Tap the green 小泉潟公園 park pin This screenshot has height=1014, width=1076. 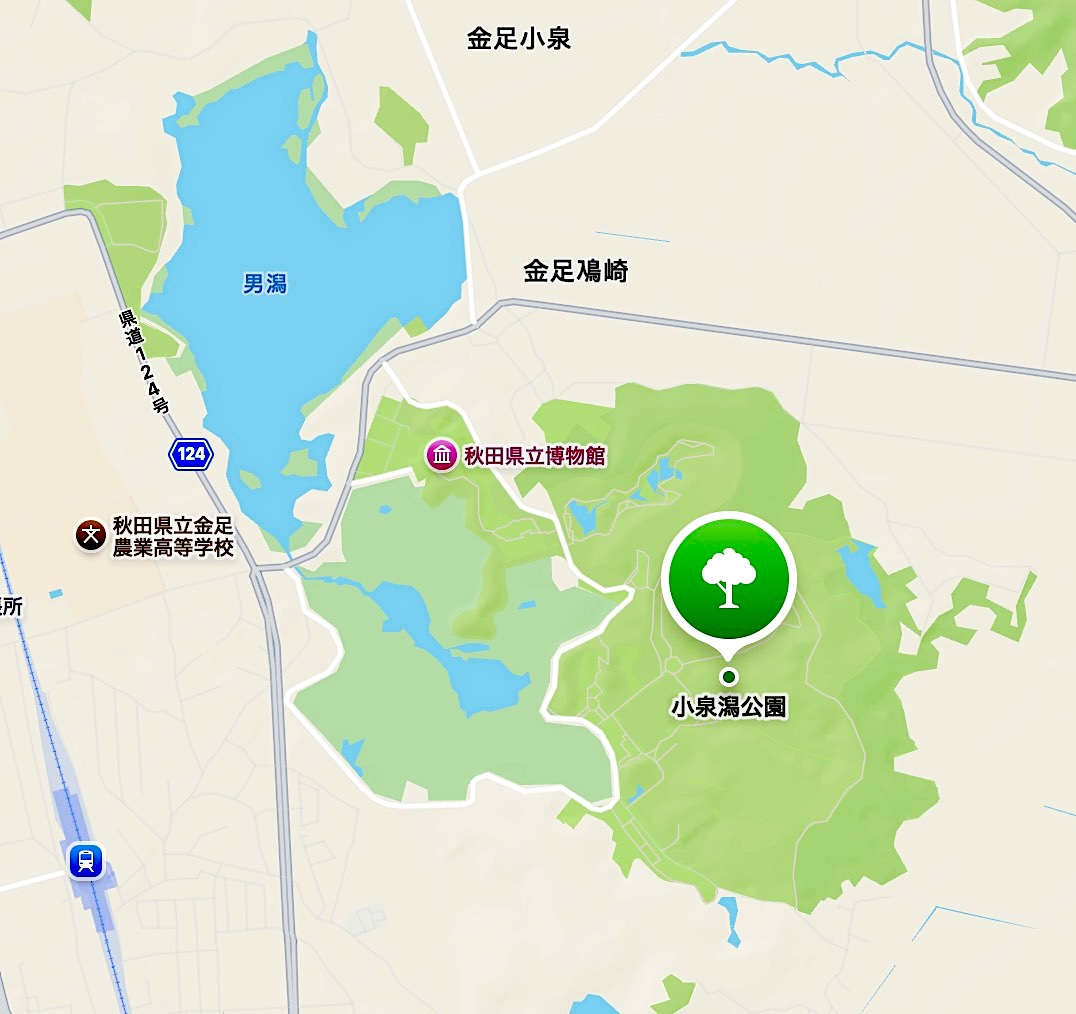pyautogui.click(x=728, y=578)
